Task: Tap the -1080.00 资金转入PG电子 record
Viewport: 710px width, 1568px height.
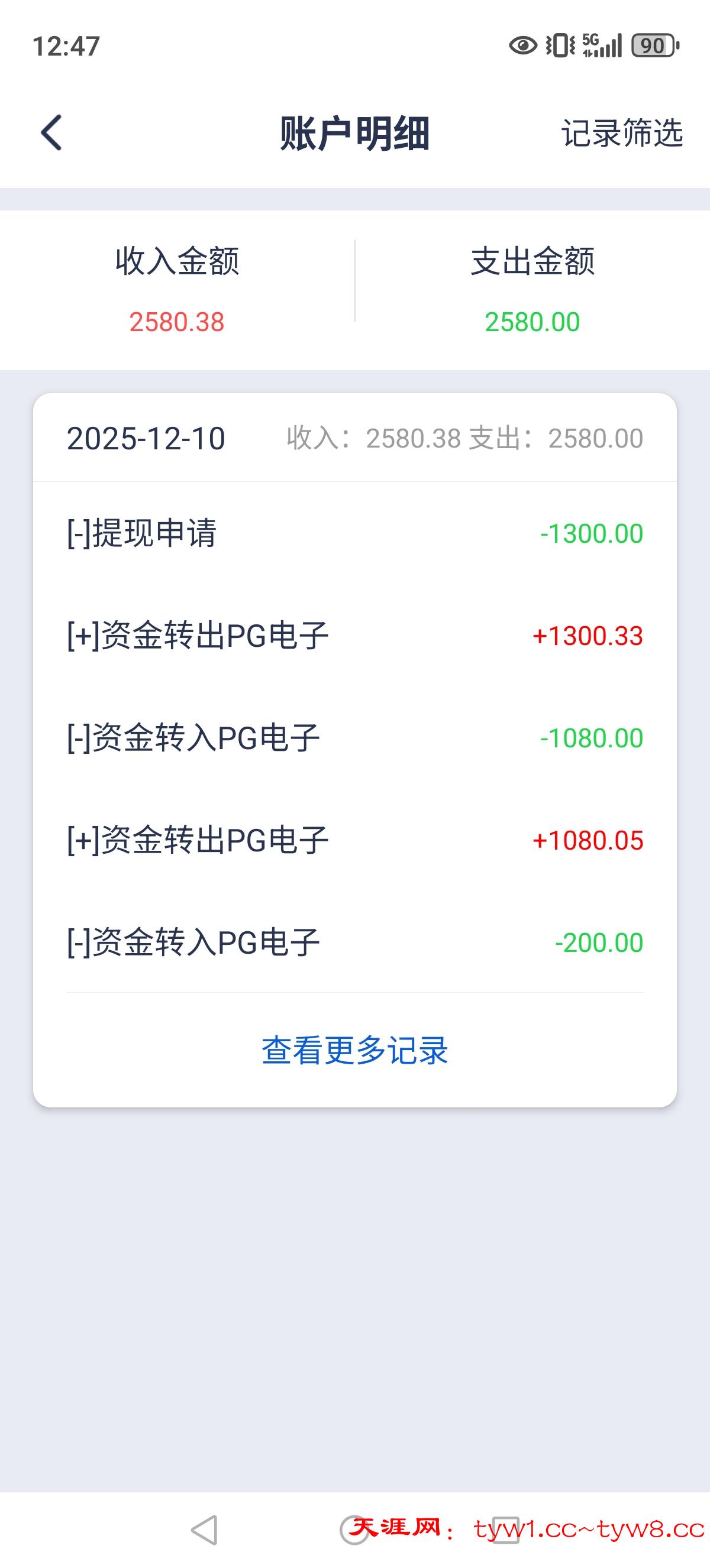Action: tap(355, 737)
